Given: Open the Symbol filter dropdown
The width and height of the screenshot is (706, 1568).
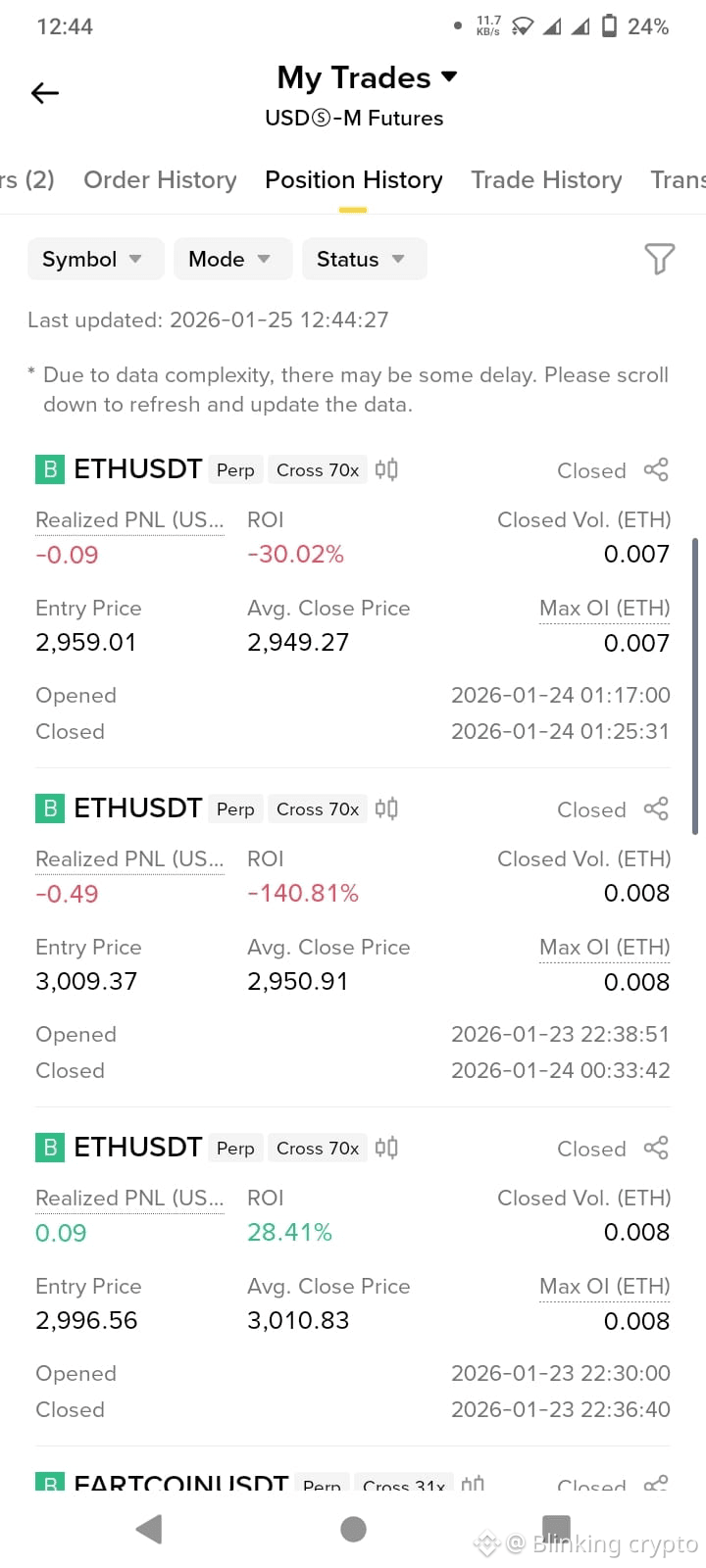Looking at the screenshot, I should pyautogui.click(x=95, y=259).
